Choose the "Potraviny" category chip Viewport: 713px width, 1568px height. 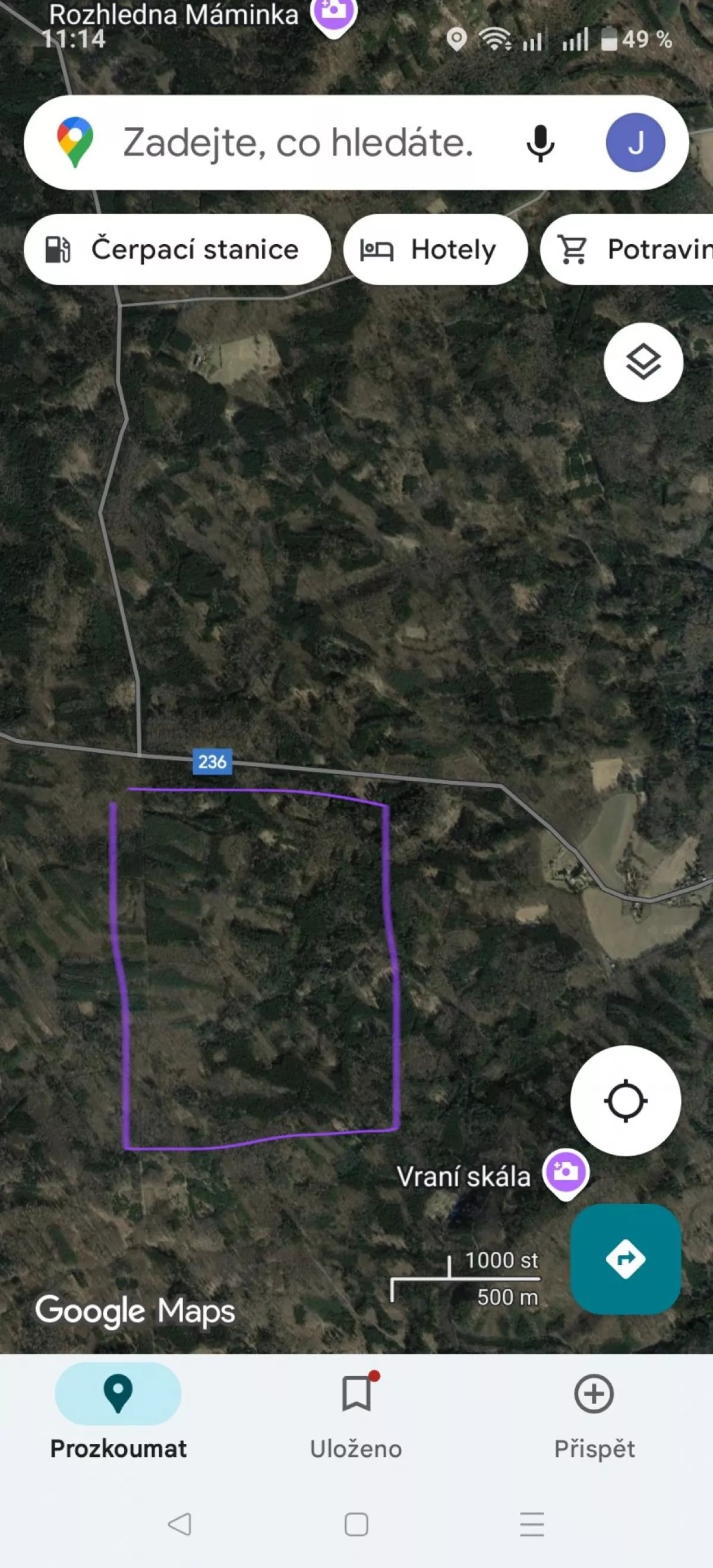point(633,250)
